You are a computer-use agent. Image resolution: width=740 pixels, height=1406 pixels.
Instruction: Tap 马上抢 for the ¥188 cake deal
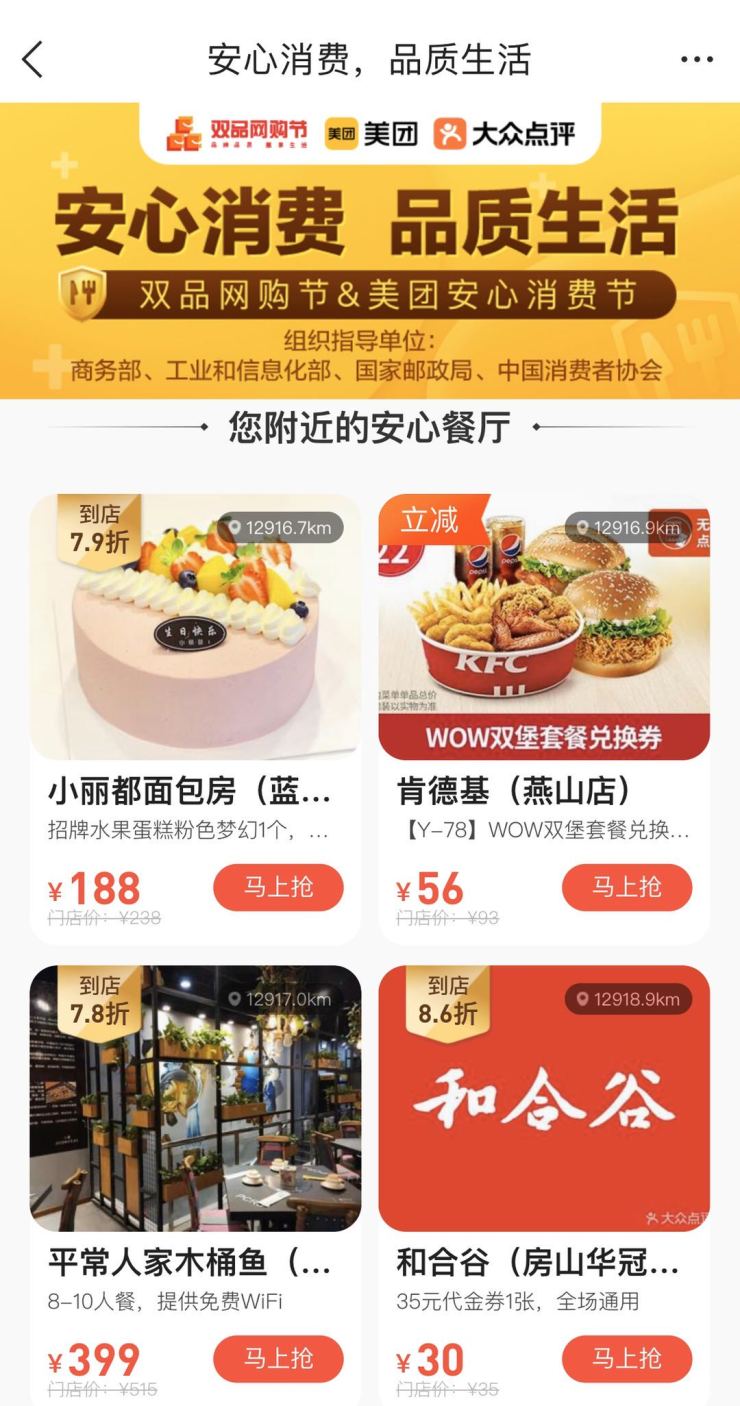tap(278, 887)
